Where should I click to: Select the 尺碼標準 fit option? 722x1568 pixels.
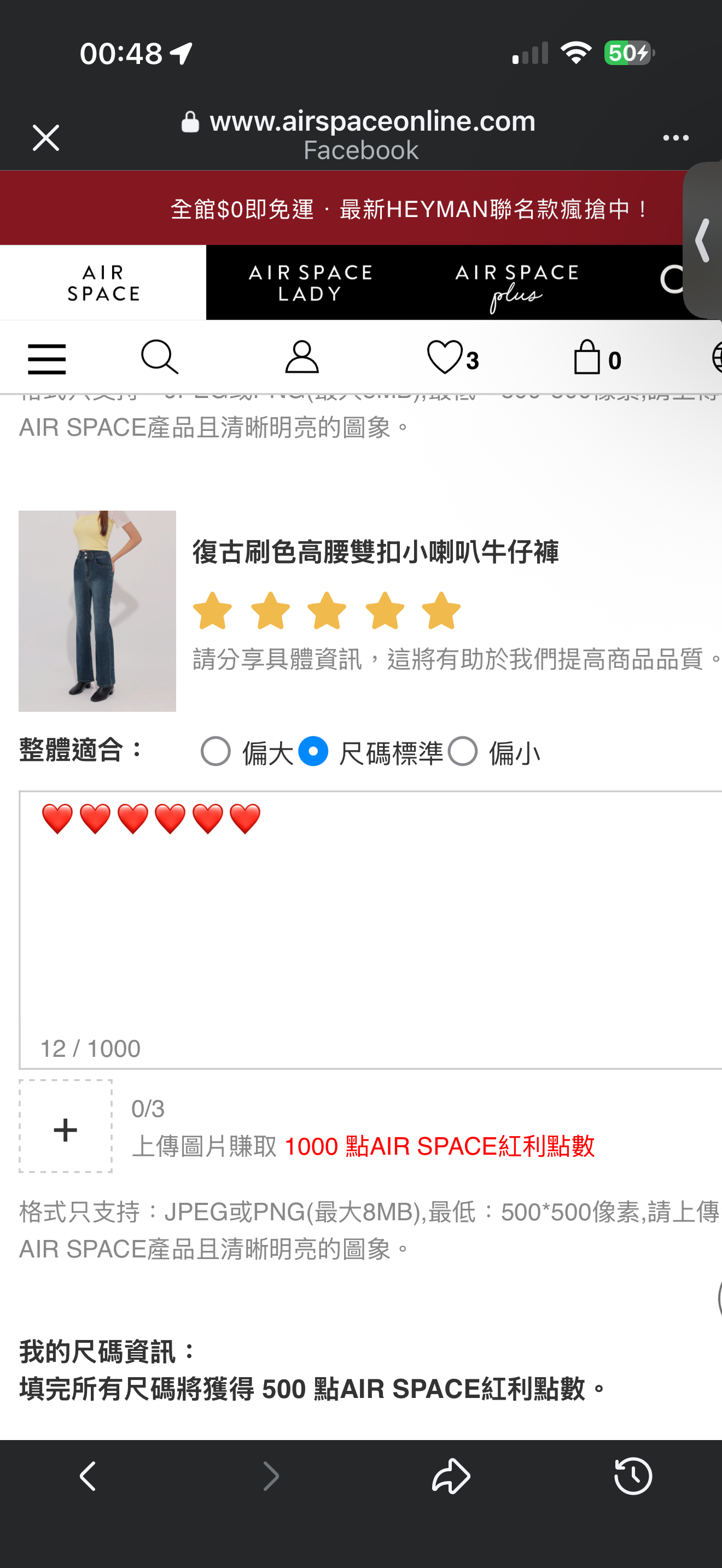tap(313, 751)
